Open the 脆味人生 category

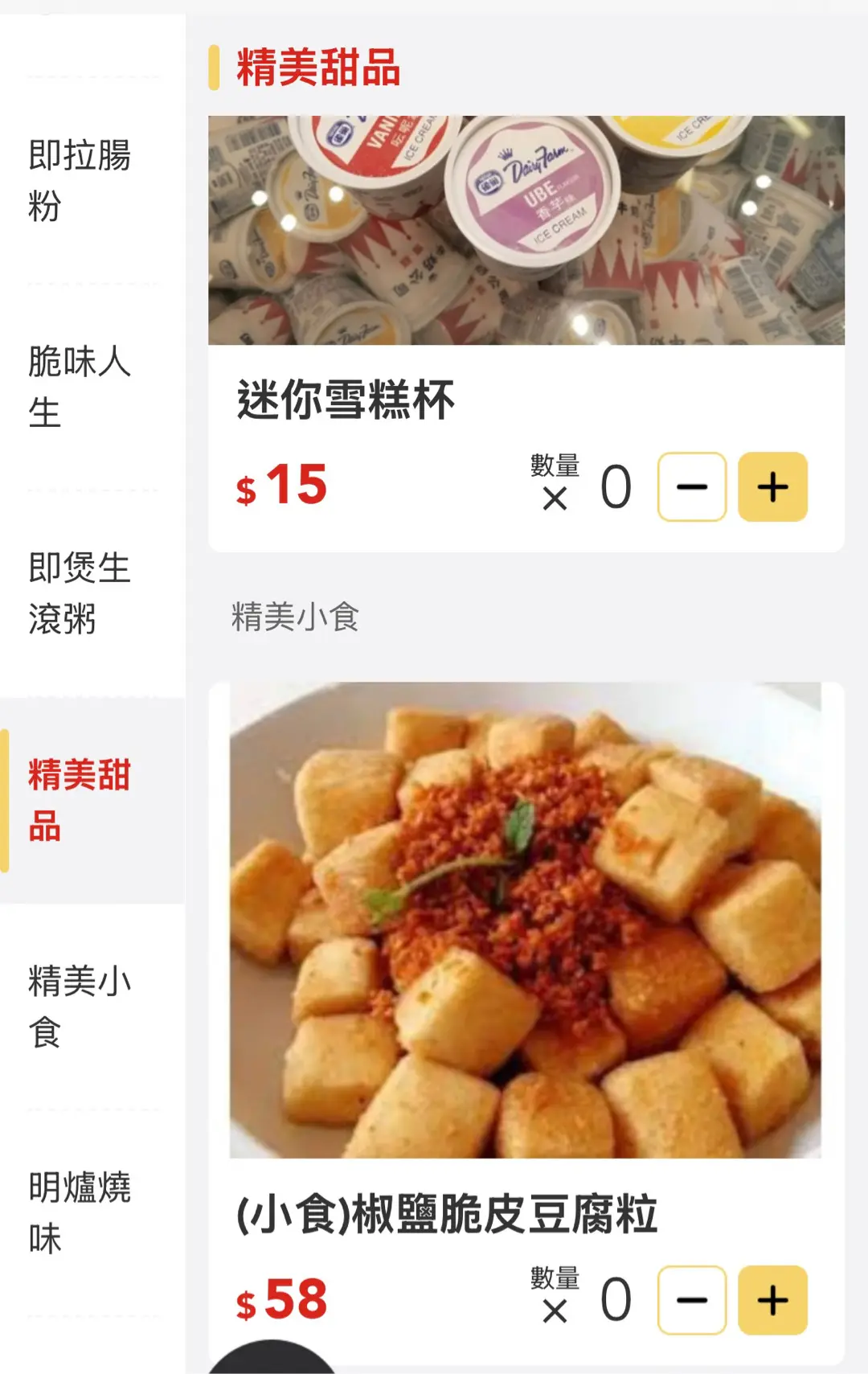tap(80, 387)
